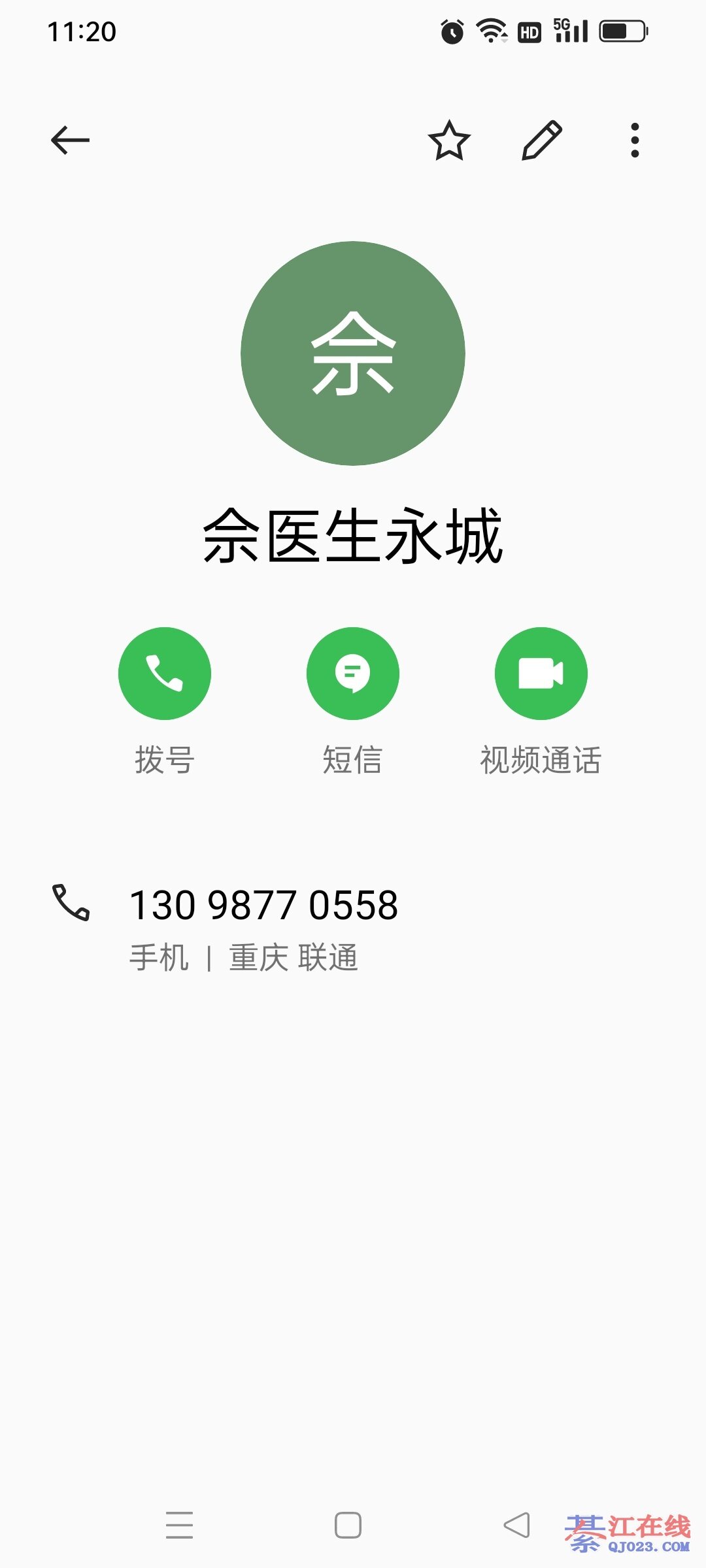
Task: Tap the green 拨号 call button
Action: pyautogui.click(x=165, y=674)
